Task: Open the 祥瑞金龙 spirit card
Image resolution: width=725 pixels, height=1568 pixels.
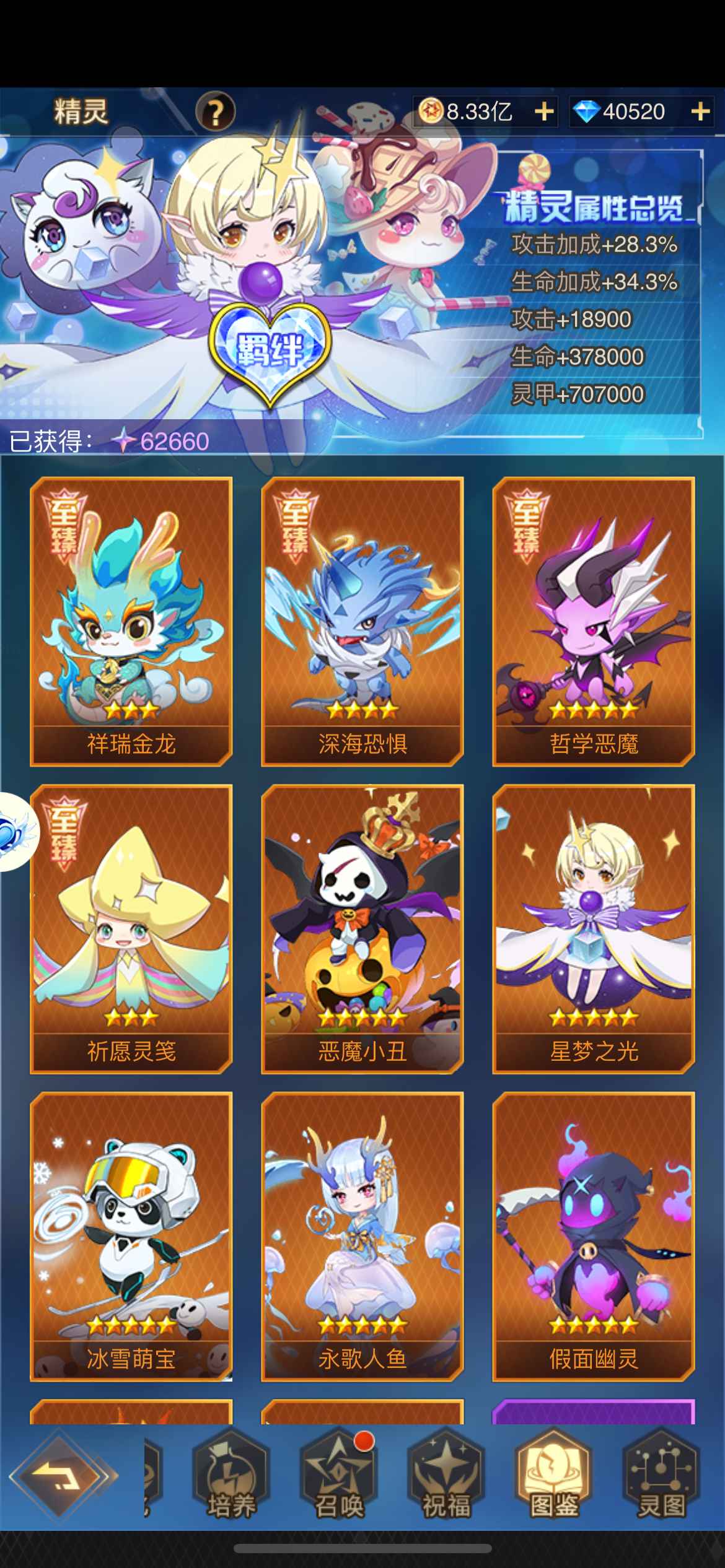Action: click(131, 621)
